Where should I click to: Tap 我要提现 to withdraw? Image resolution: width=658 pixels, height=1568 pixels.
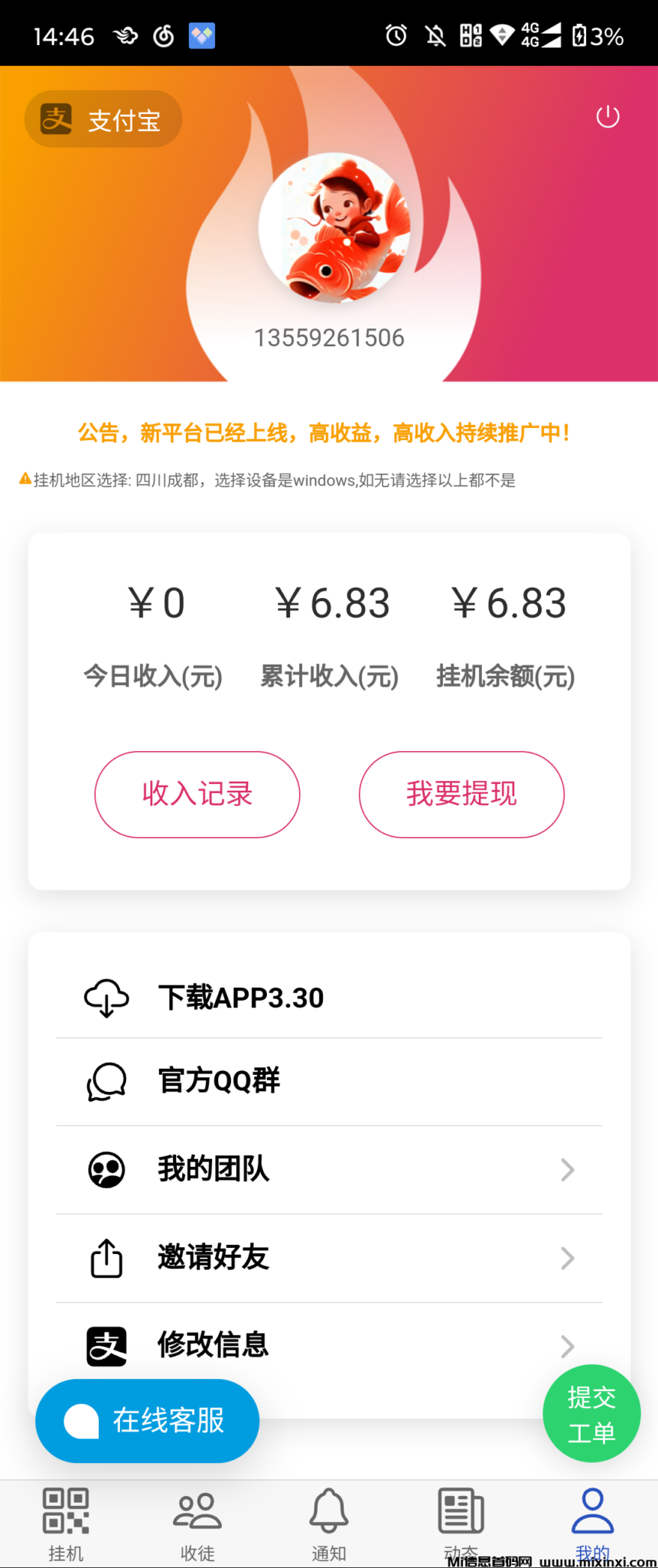(461, 794)
